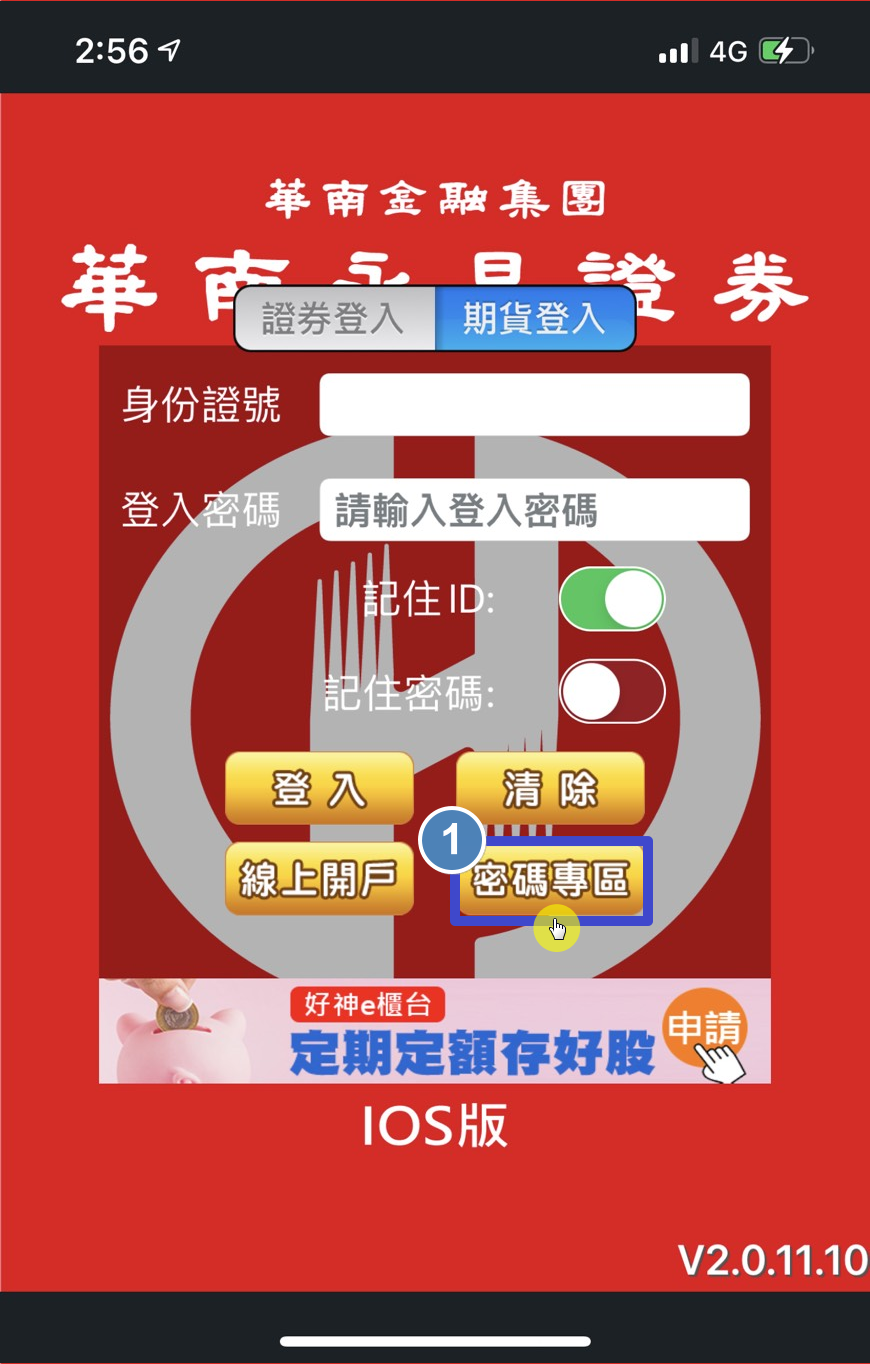Screen dimensions: 870x1364
Task: Focus the 登入密碼 password field
Action: click(534, 510)
